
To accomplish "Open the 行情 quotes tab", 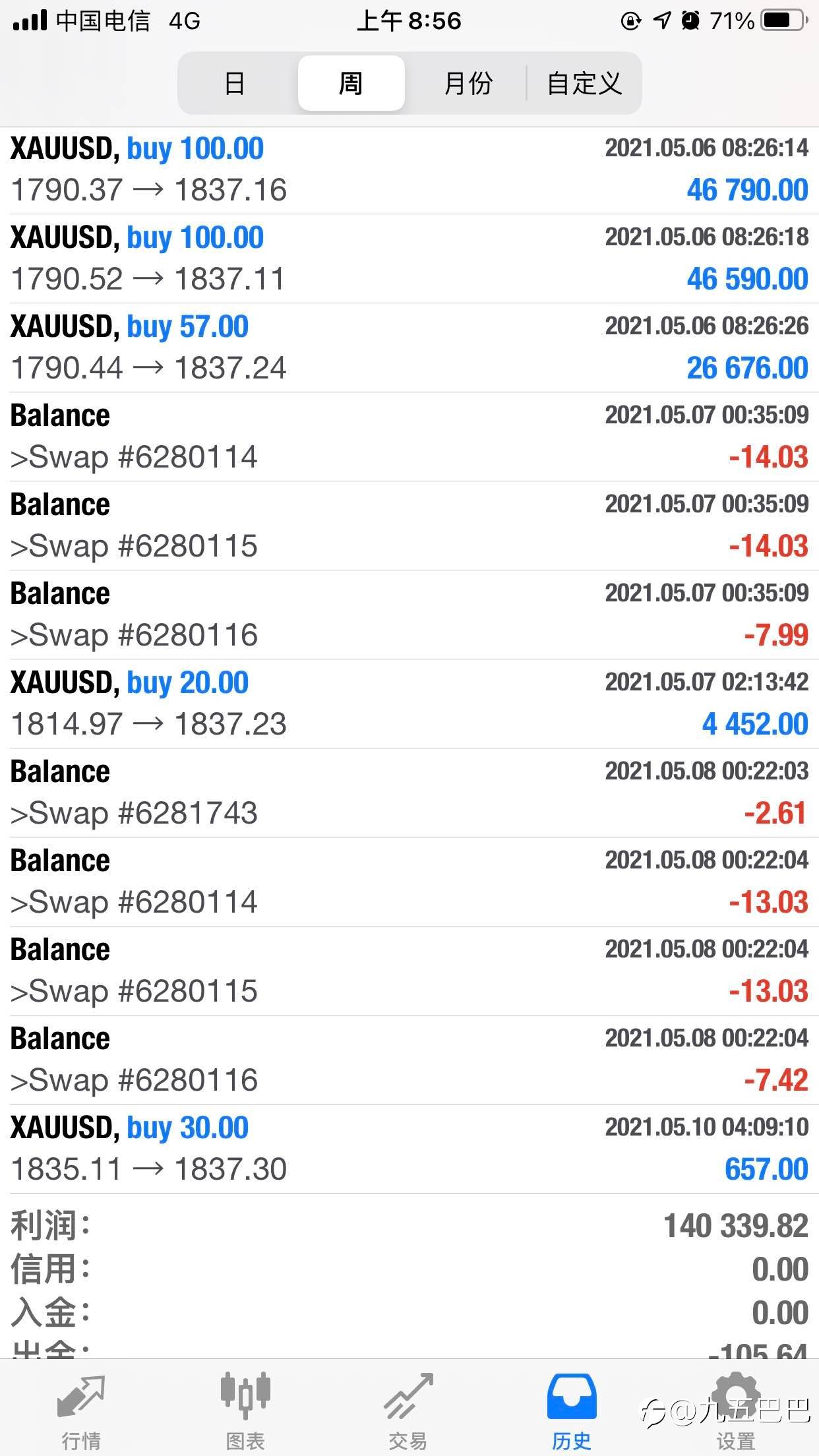I will (81, 1410).
